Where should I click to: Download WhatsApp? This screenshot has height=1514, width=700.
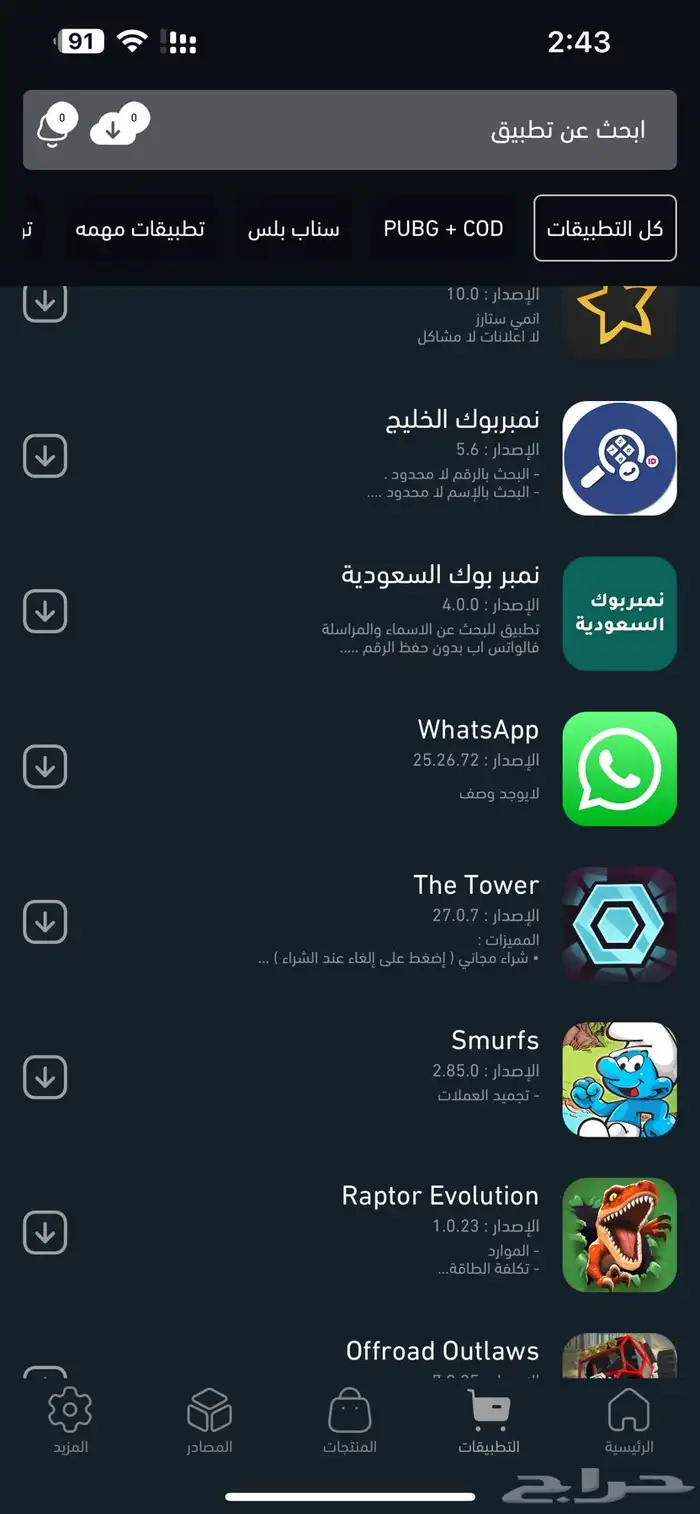pyautogui.click(x=45, y=767)
